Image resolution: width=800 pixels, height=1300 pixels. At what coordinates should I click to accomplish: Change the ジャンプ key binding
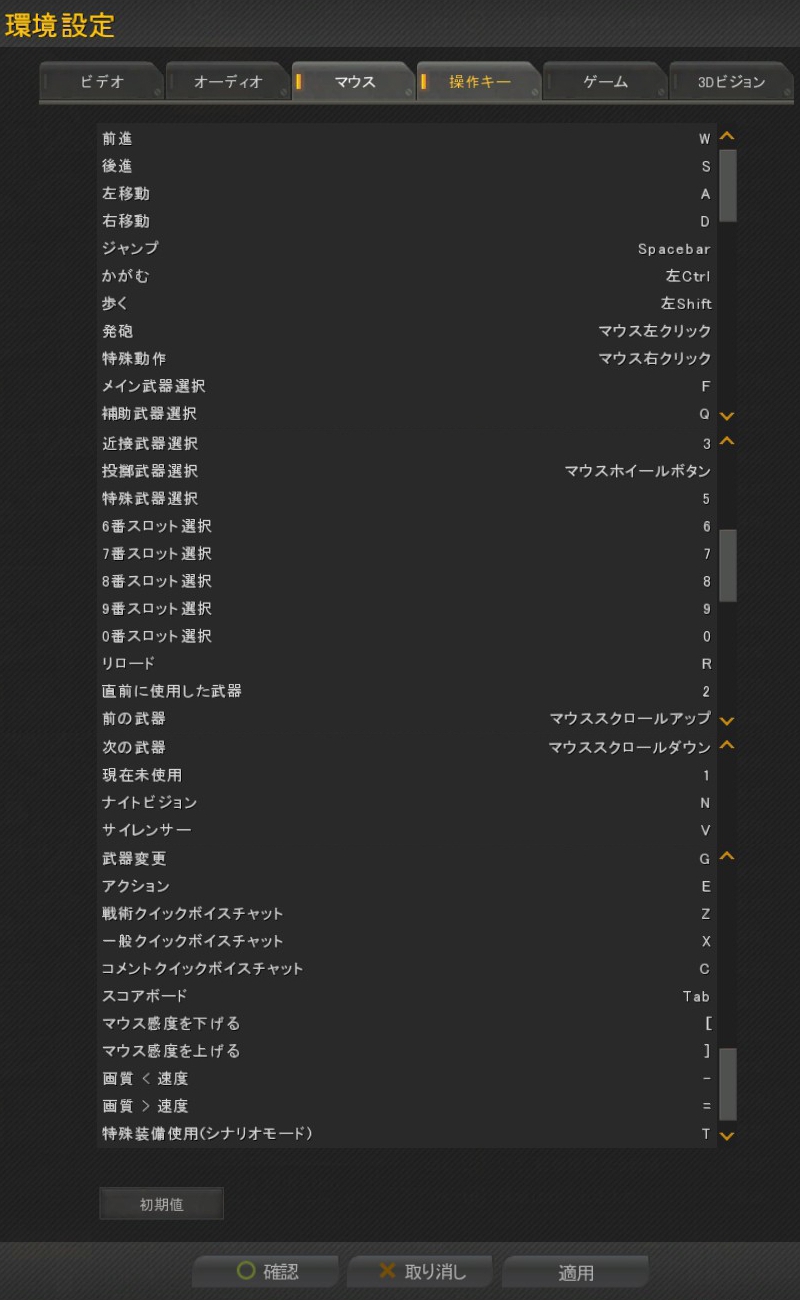[x=405, y=249]
